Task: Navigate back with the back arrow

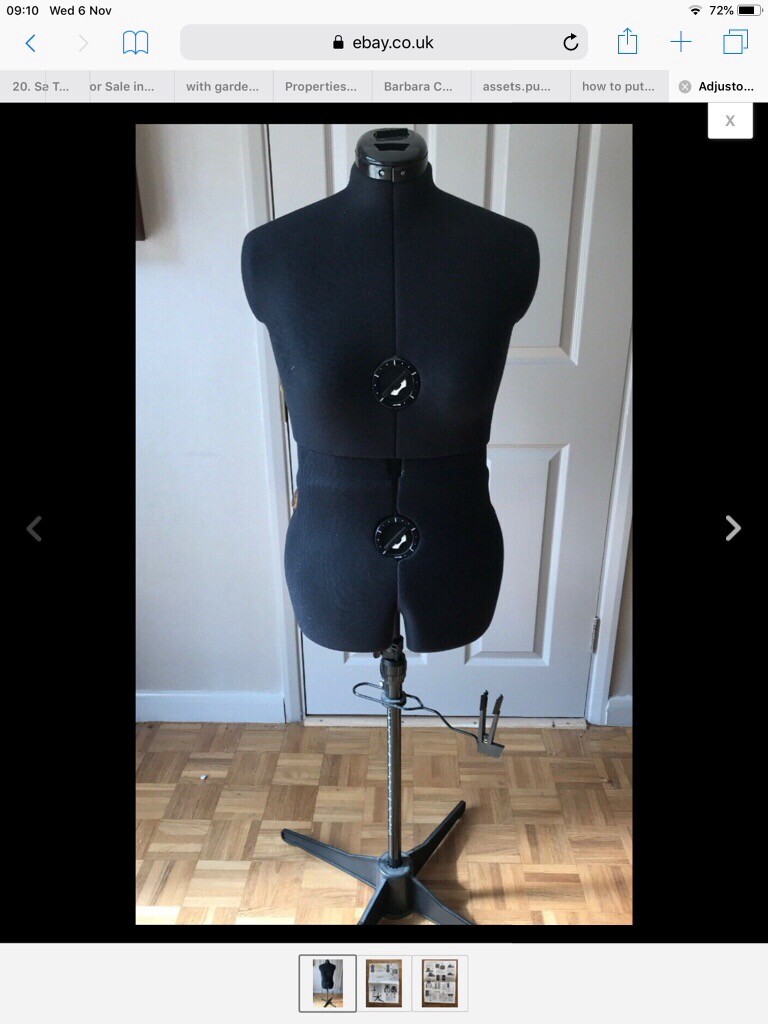Action: click(31, 42)
